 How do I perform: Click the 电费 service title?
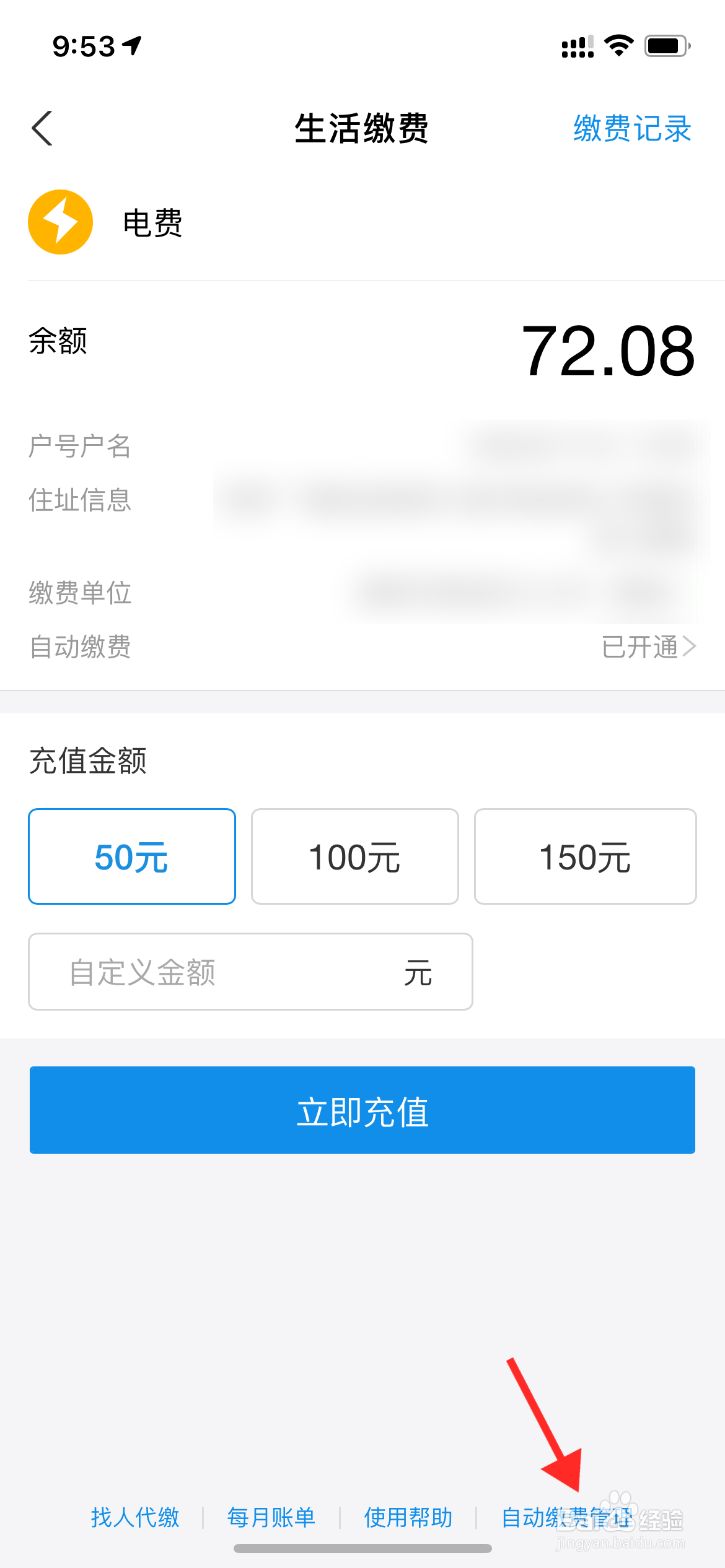click(x=151, y=224)
